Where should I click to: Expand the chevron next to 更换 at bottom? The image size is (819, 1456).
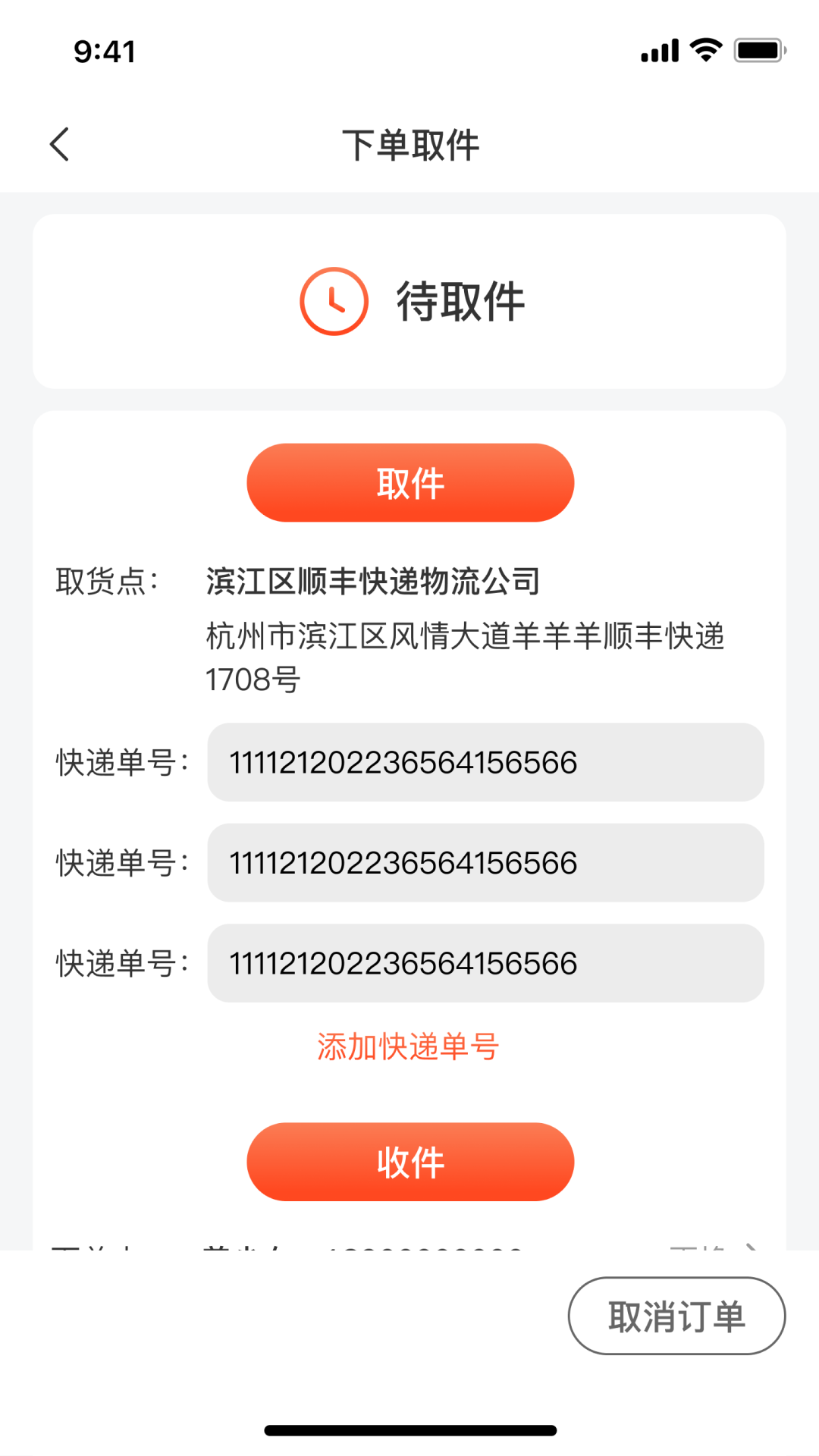(751, 1247)
